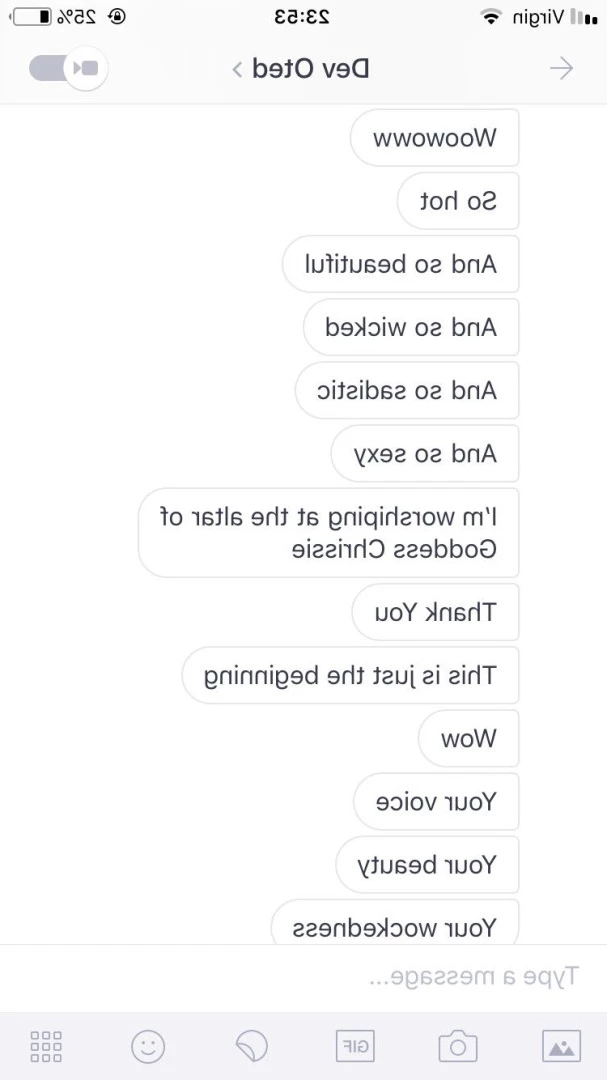Toggle the video chat switch
This screenshot has width=607, height=1080.
tap(68, 68)
